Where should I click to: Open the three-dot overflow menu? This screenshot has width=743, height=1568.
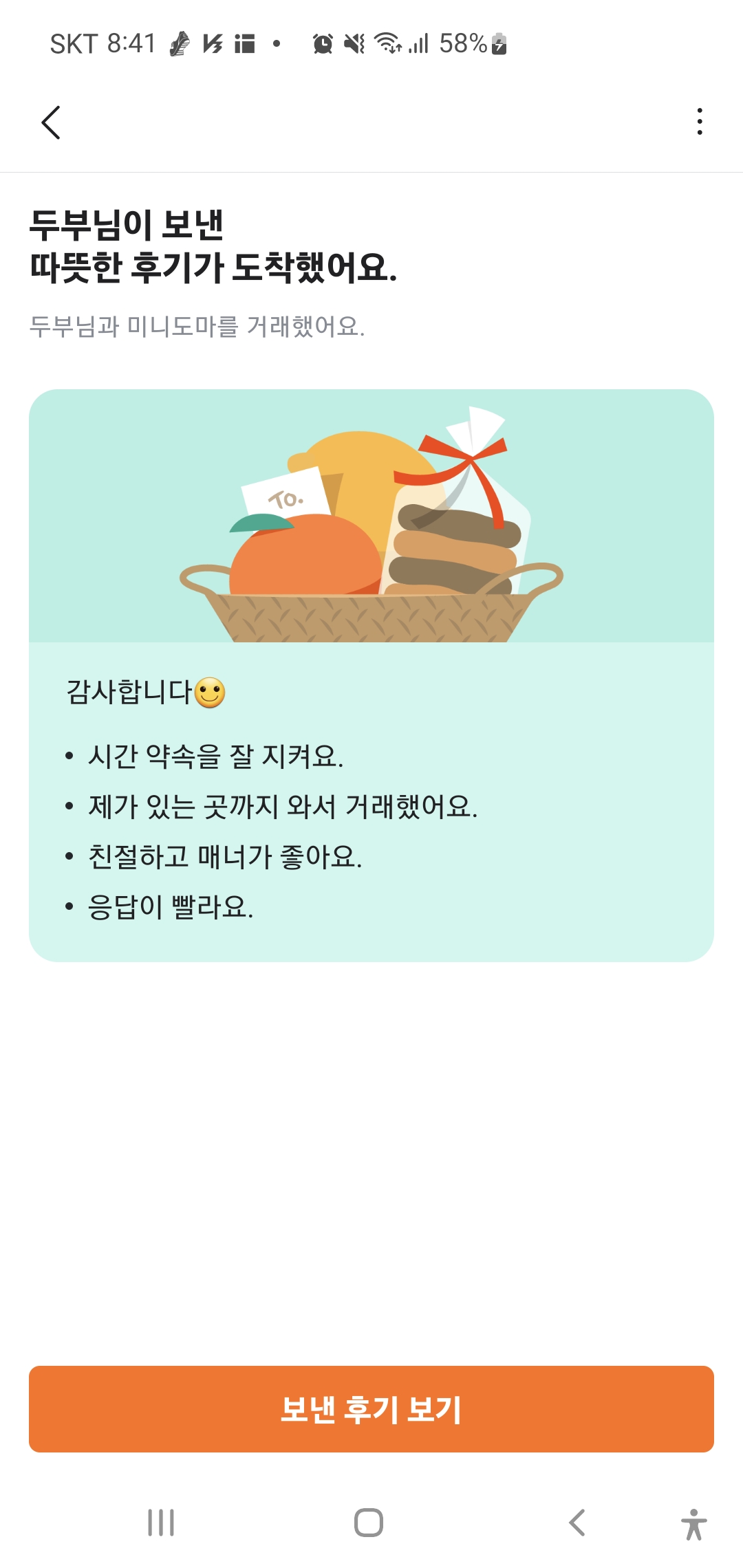click(699, 122)
